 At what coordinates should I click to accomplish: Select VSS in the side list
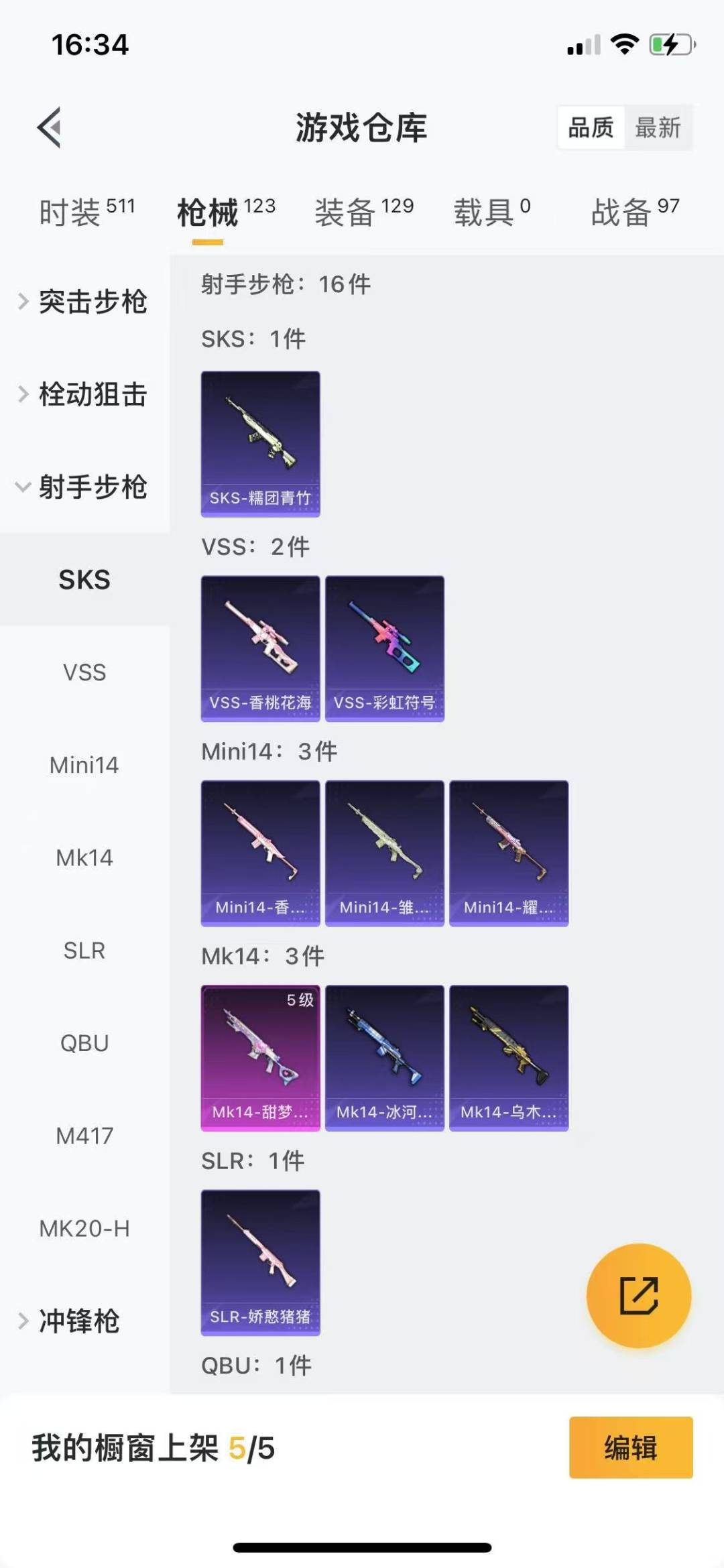84,672
